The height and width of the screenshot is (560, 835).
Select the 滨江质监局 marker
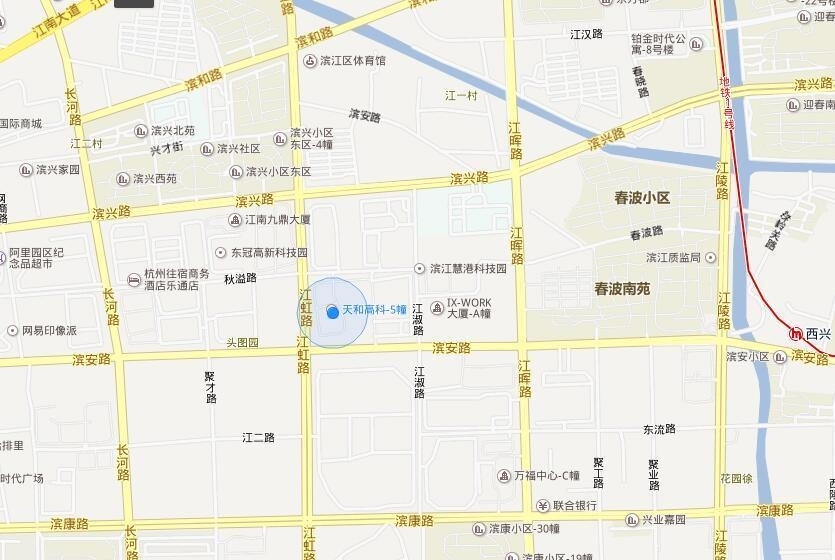click(711, 257)
